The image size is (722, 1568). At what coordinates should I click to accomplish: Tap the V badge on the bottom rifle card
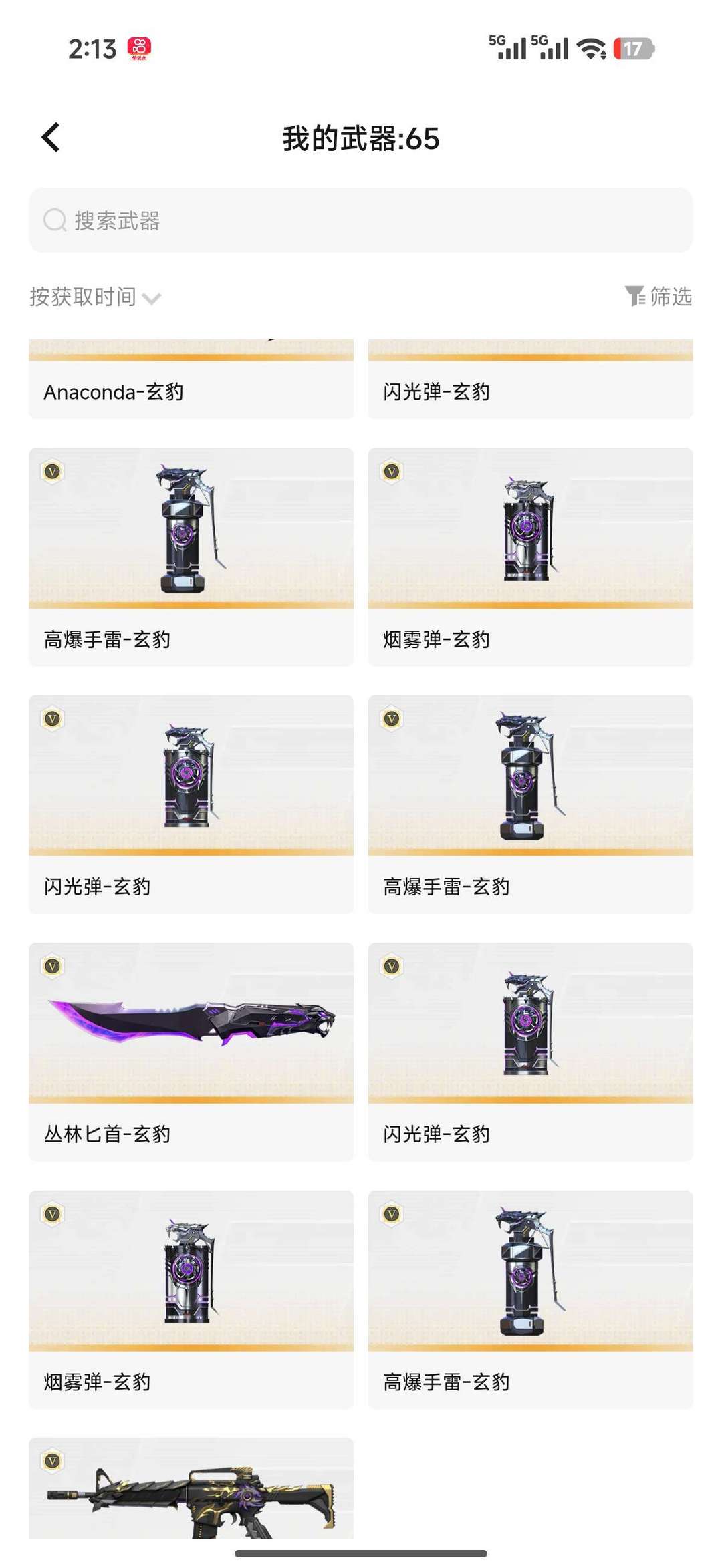[51, 1460]
